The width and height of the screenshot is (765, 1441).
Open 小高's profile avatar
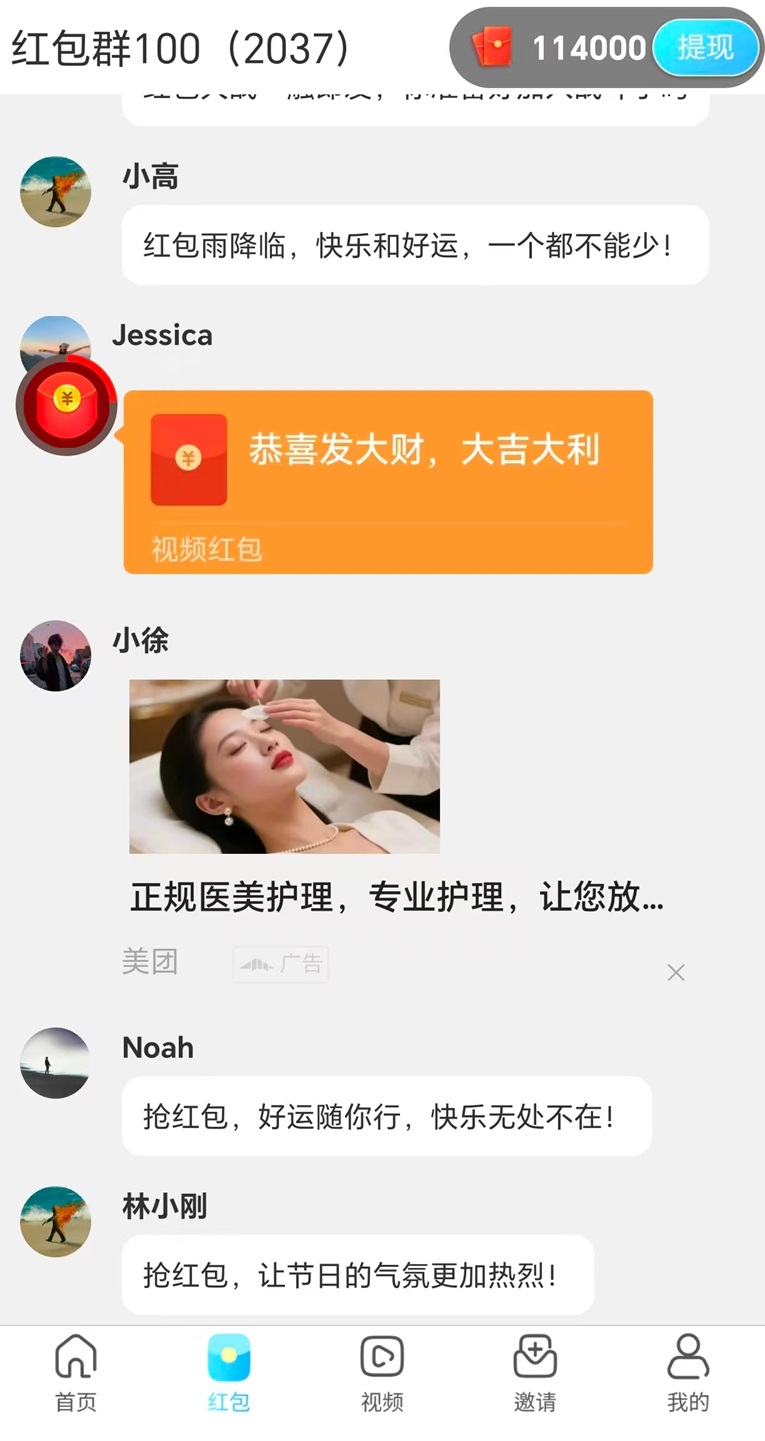55,192
